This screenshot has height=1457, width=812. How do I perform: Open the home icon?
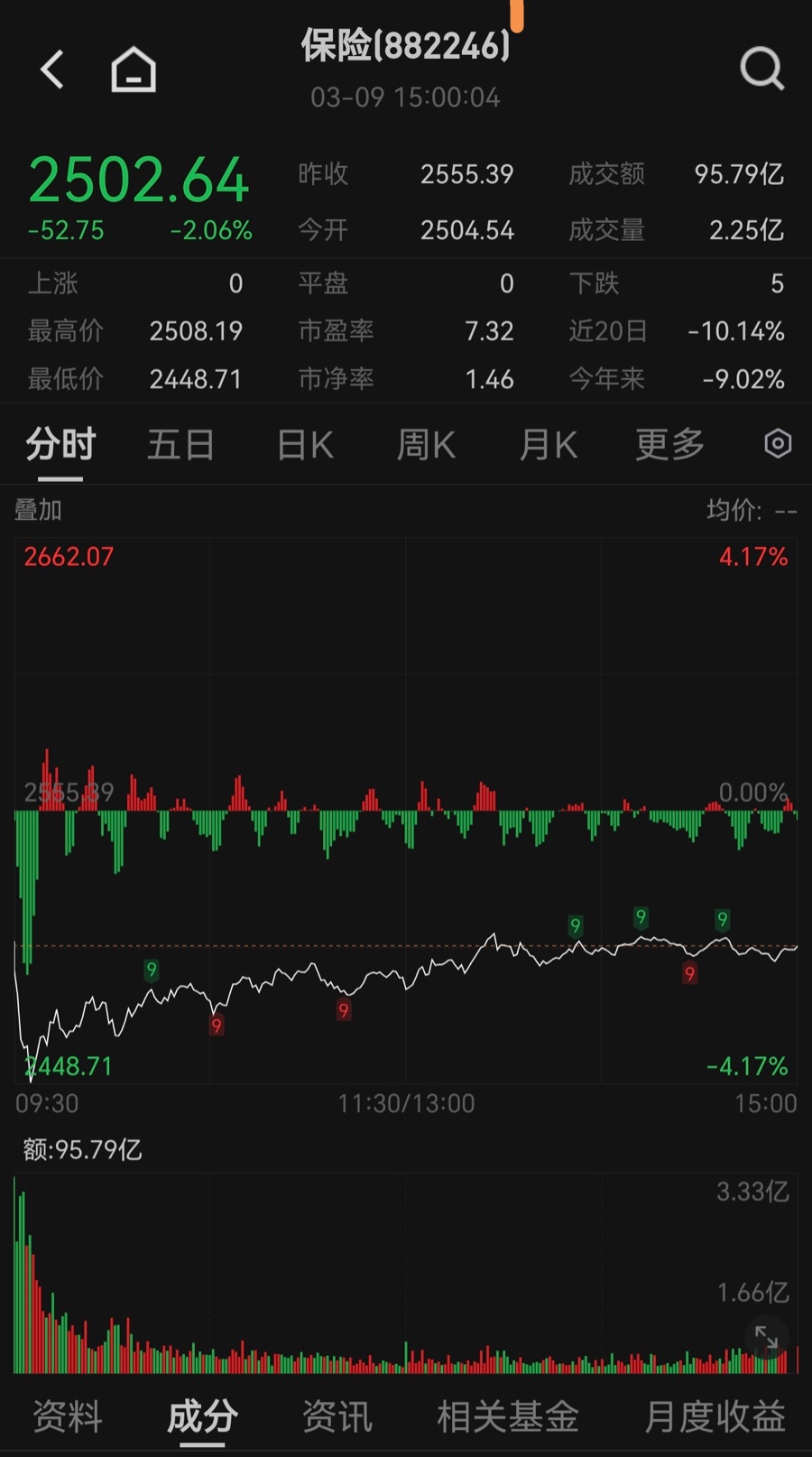(134, 70)
